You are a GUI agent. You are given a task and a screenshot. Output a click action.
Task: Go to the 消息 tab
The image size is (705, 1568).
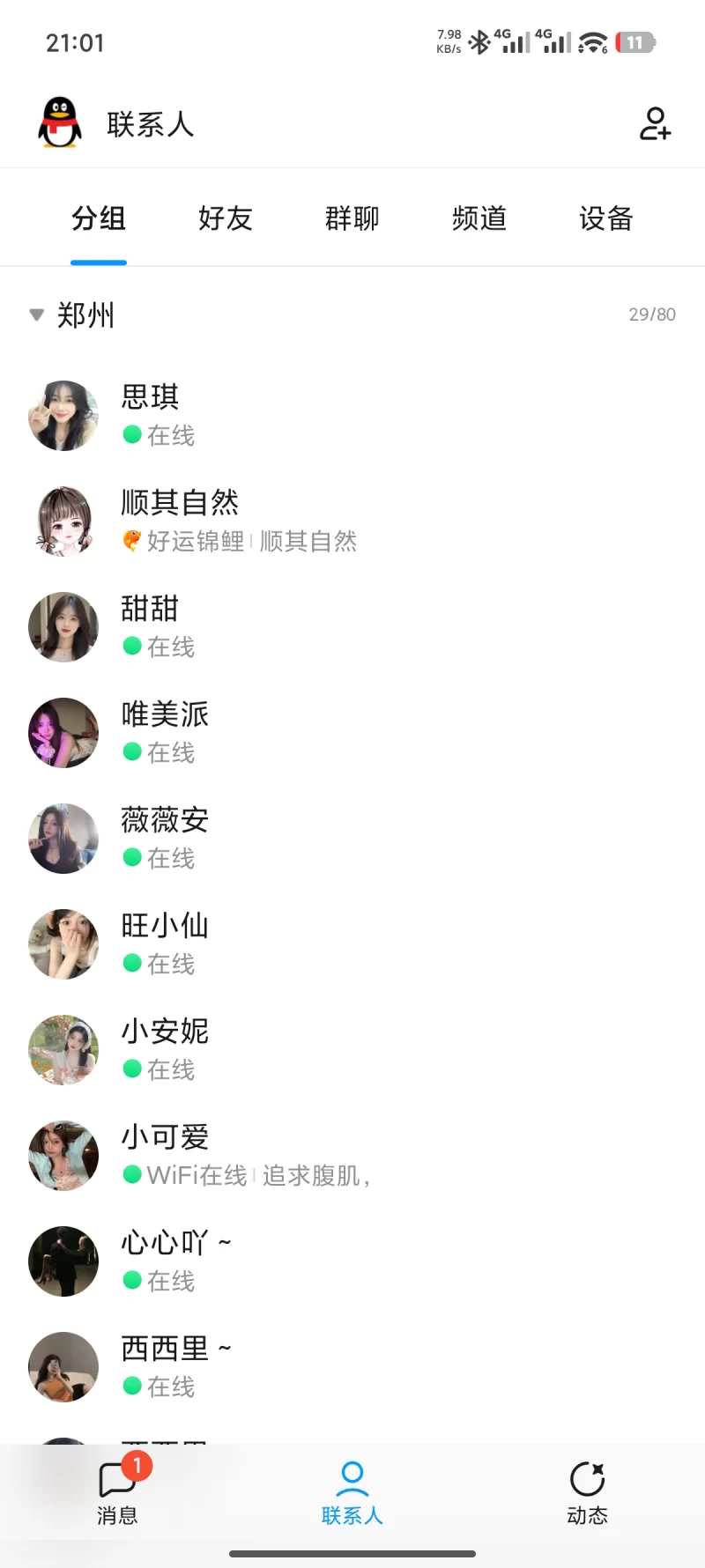117,1493
